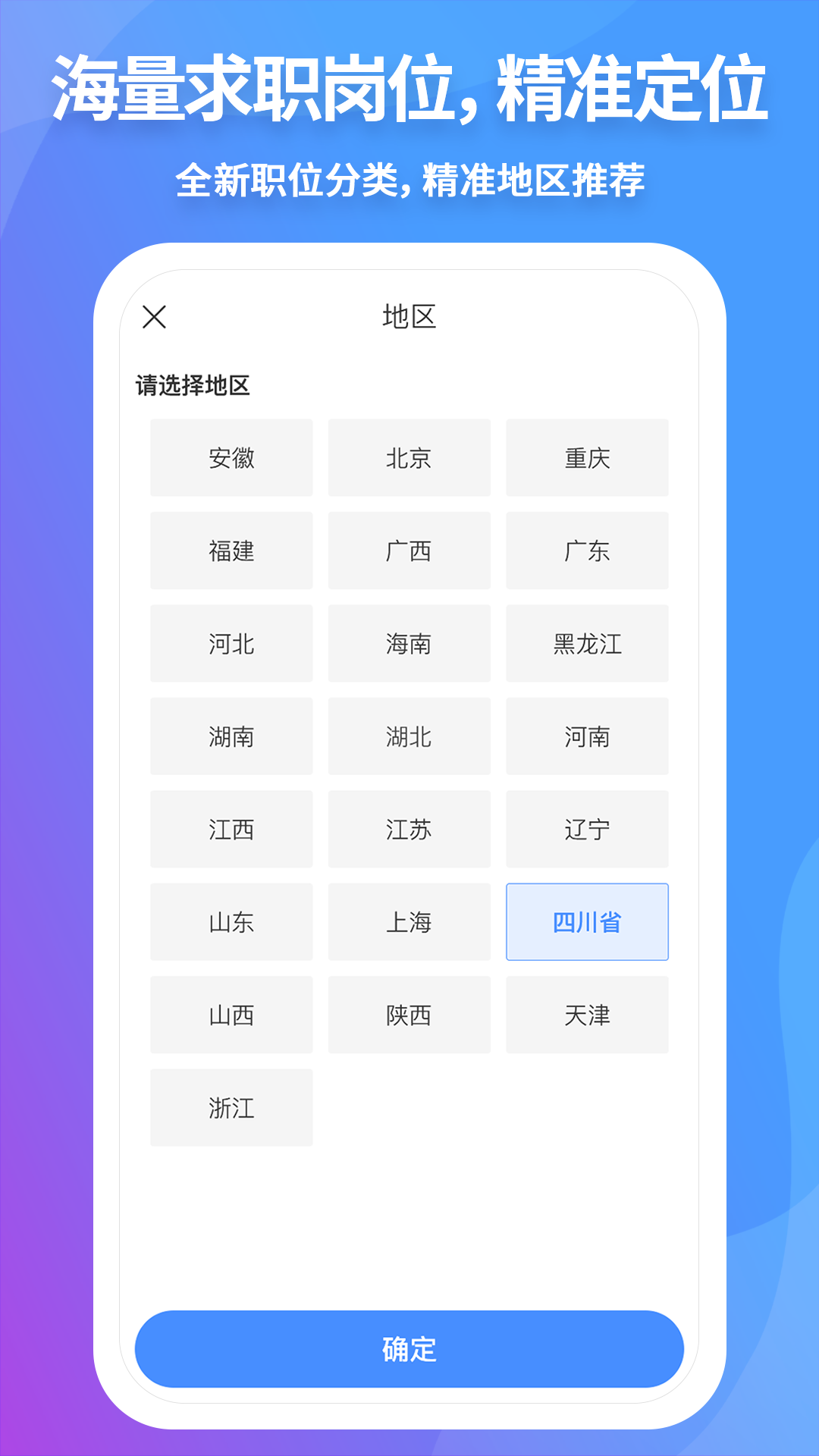Select 福建 province
The height and width of the screenshot is (1456, 819).
(231, 551)
